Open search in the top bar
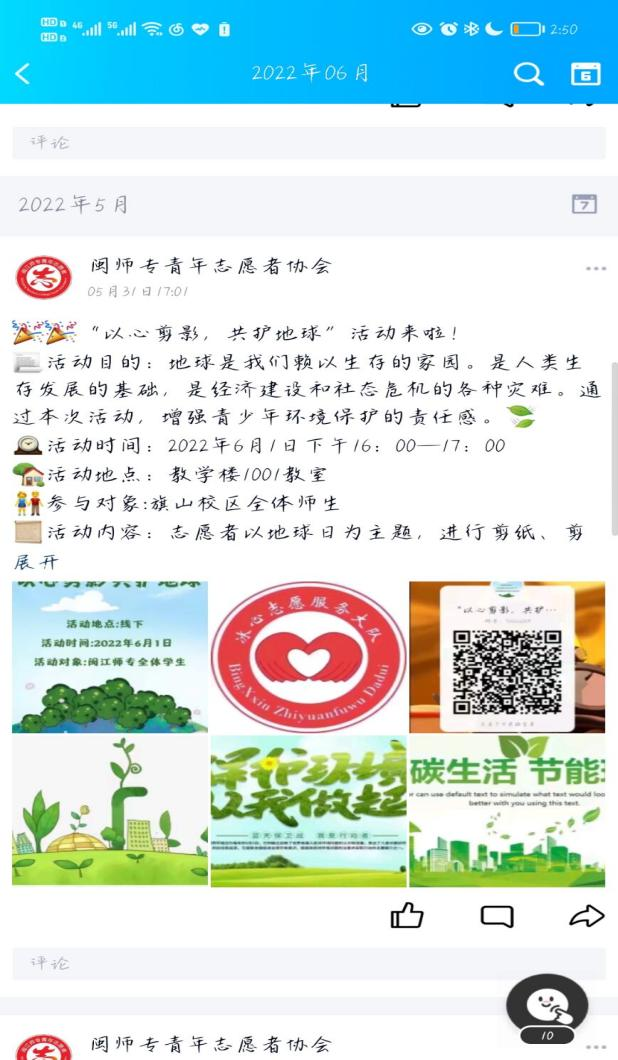Image resolution: width=618 pixels, height=1060 pixels. click(x=528, y=73)
